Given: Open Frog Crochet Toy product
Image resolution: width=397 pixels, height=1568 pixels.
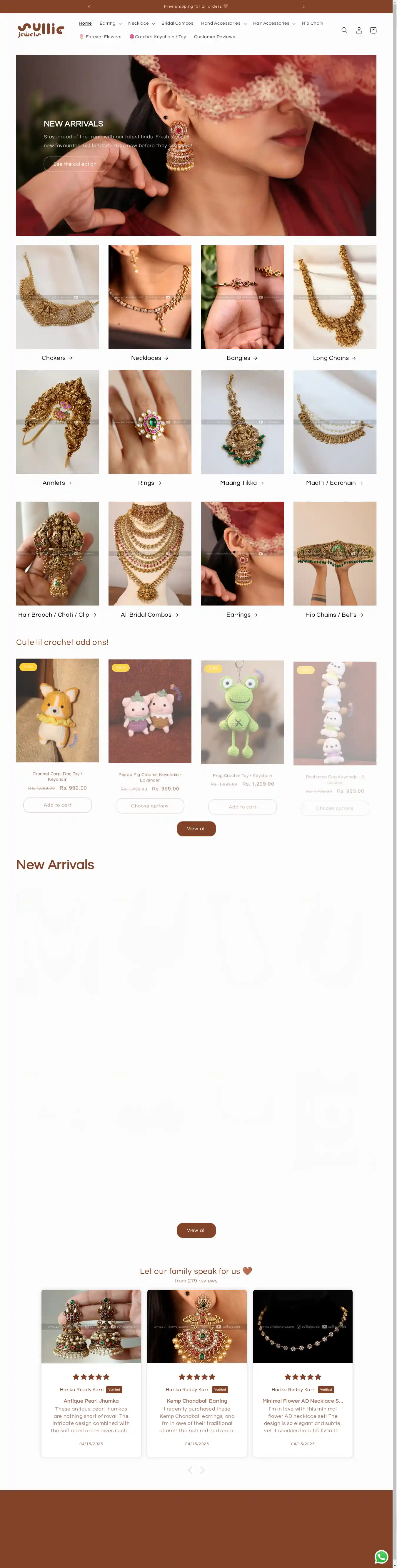Looking at the screenshot, I should pyautogui.click(x=242, y=775).
